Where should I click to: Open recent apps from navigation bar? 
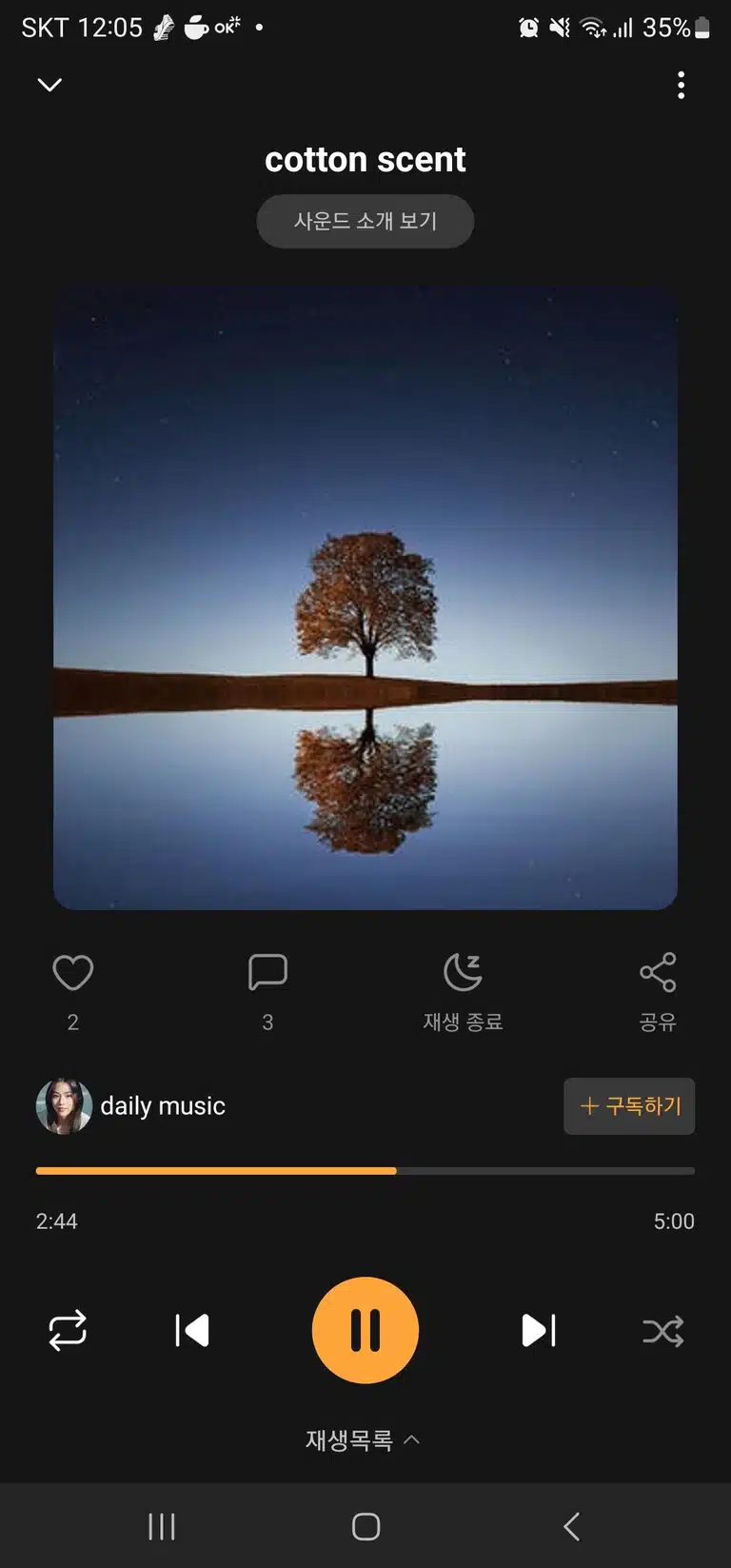[162, 1526]
